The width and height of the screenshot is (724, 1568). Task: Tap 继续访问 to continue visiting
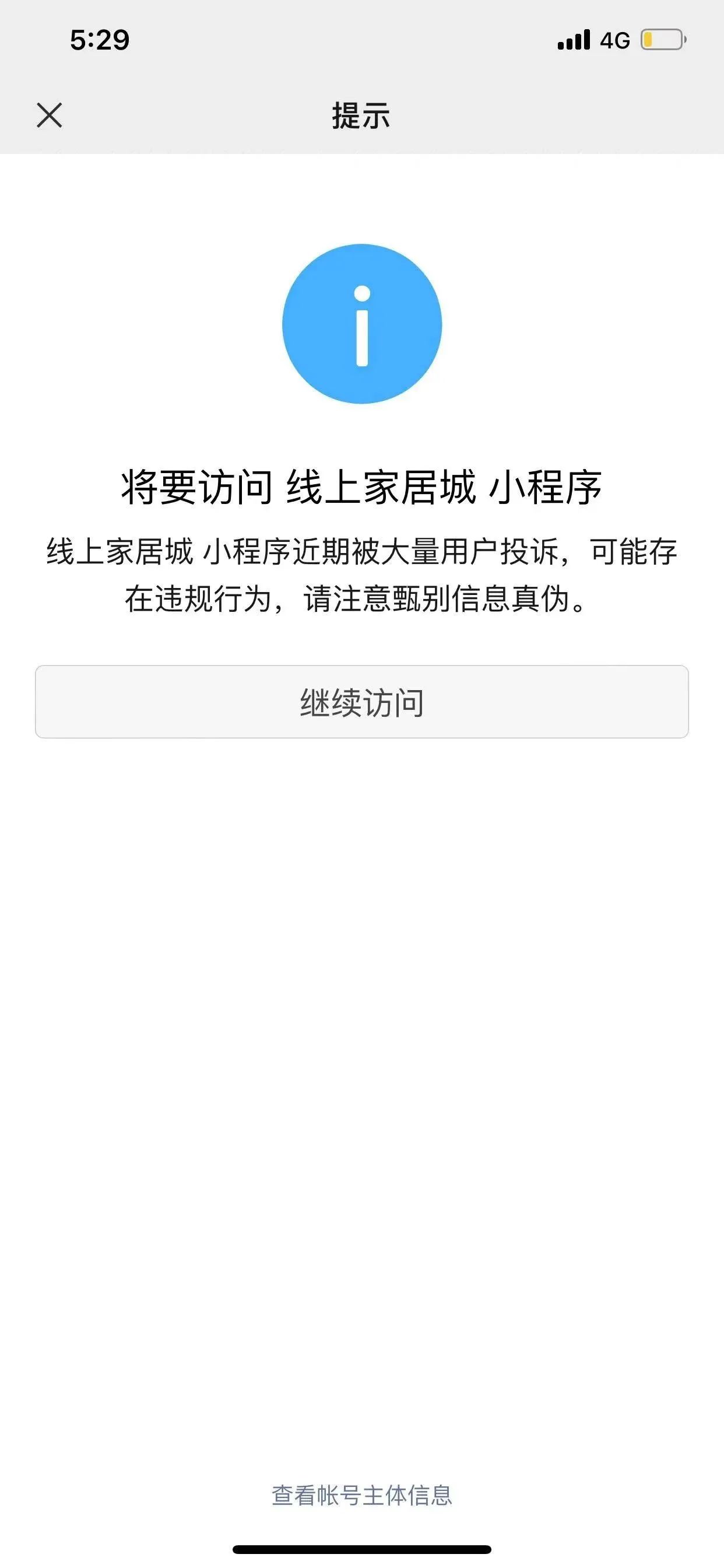coord(362,701)
